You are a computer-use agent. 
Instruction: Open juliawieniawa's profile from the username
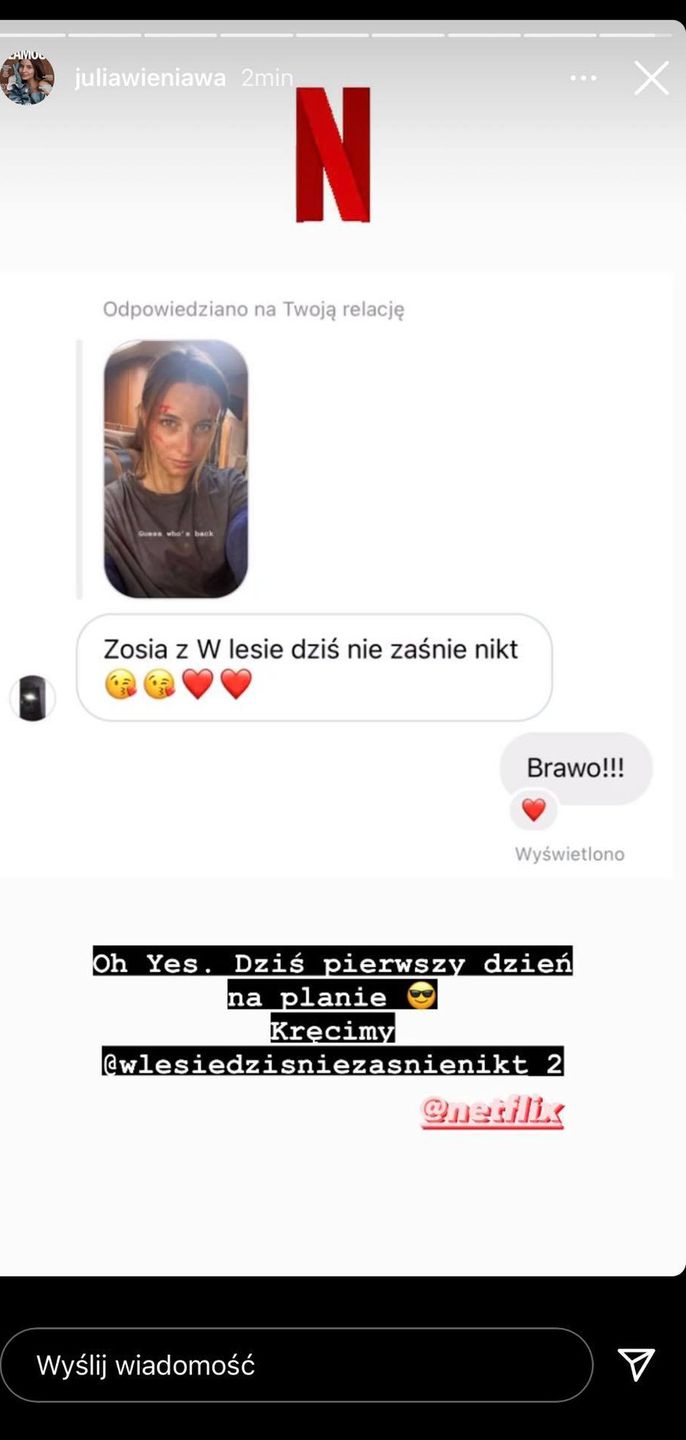pyautogui.click(x=150, y=78)
